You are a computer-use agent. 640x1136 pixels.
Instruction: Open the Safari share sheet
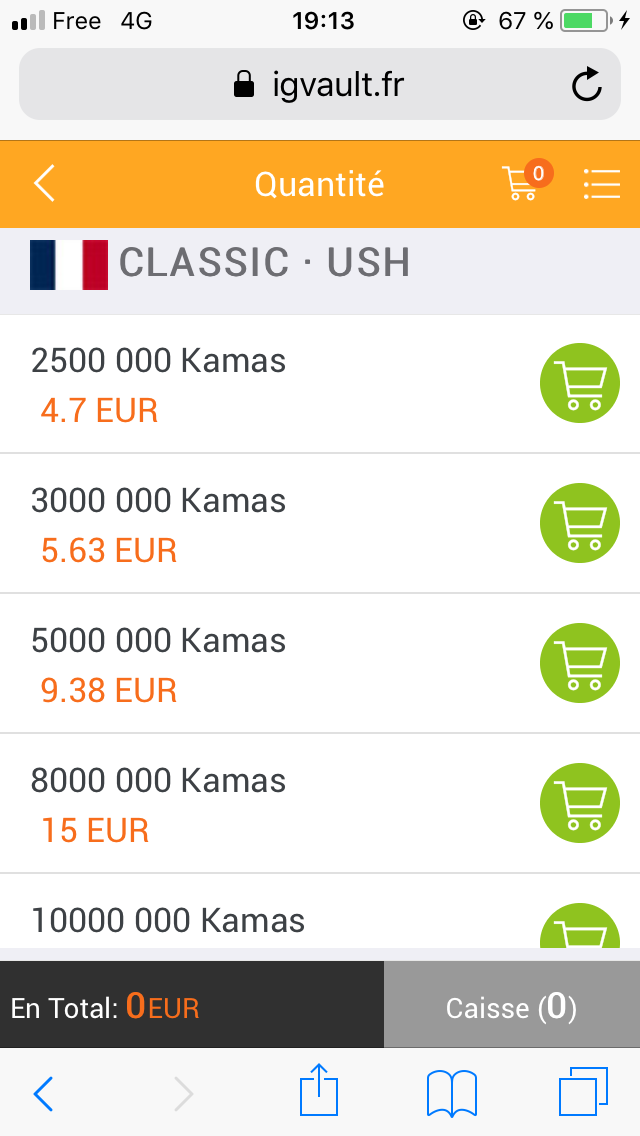319,1089
